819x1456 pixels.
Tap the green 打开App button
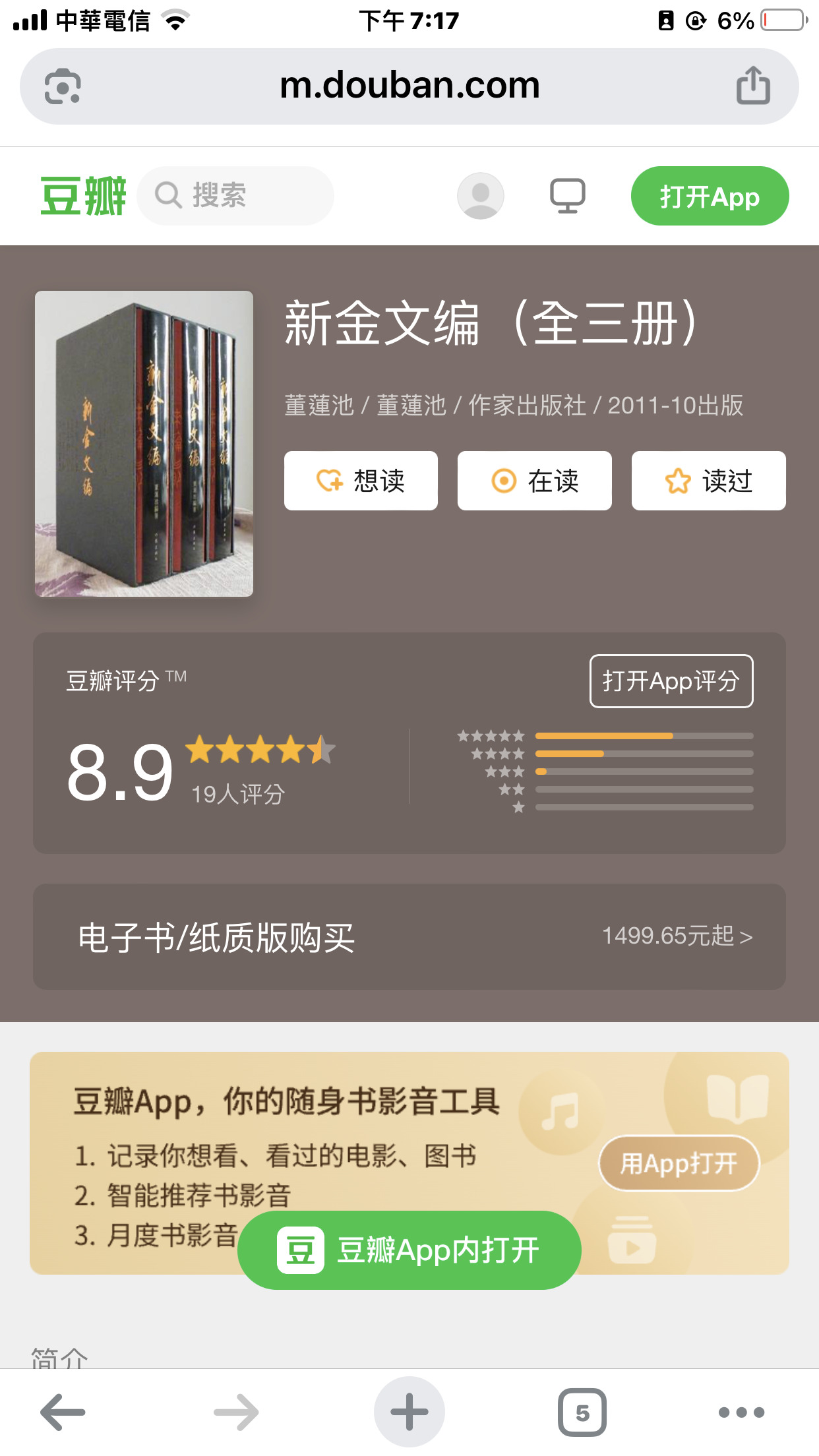coord(710,196)
